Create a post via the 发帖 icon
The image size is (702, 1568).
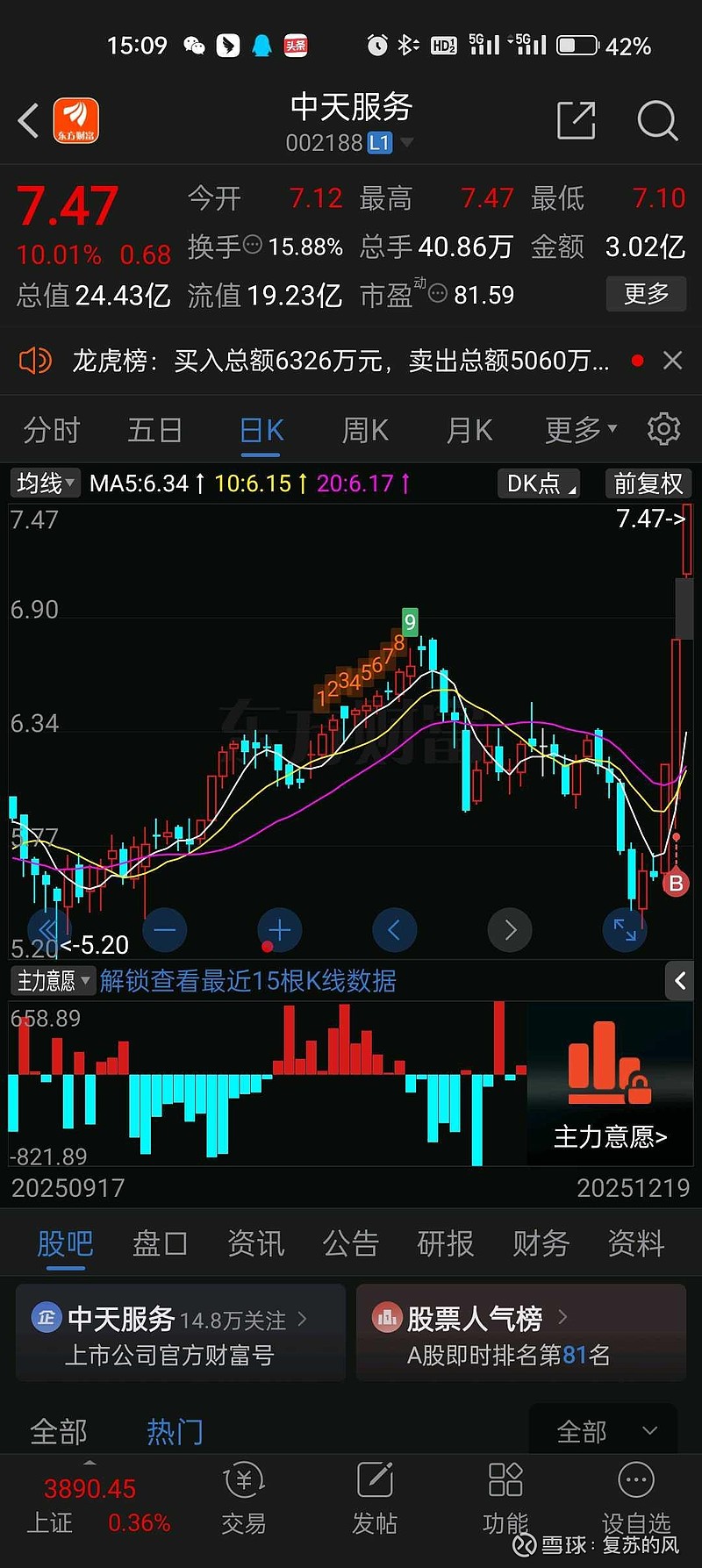coord(374,1500)
